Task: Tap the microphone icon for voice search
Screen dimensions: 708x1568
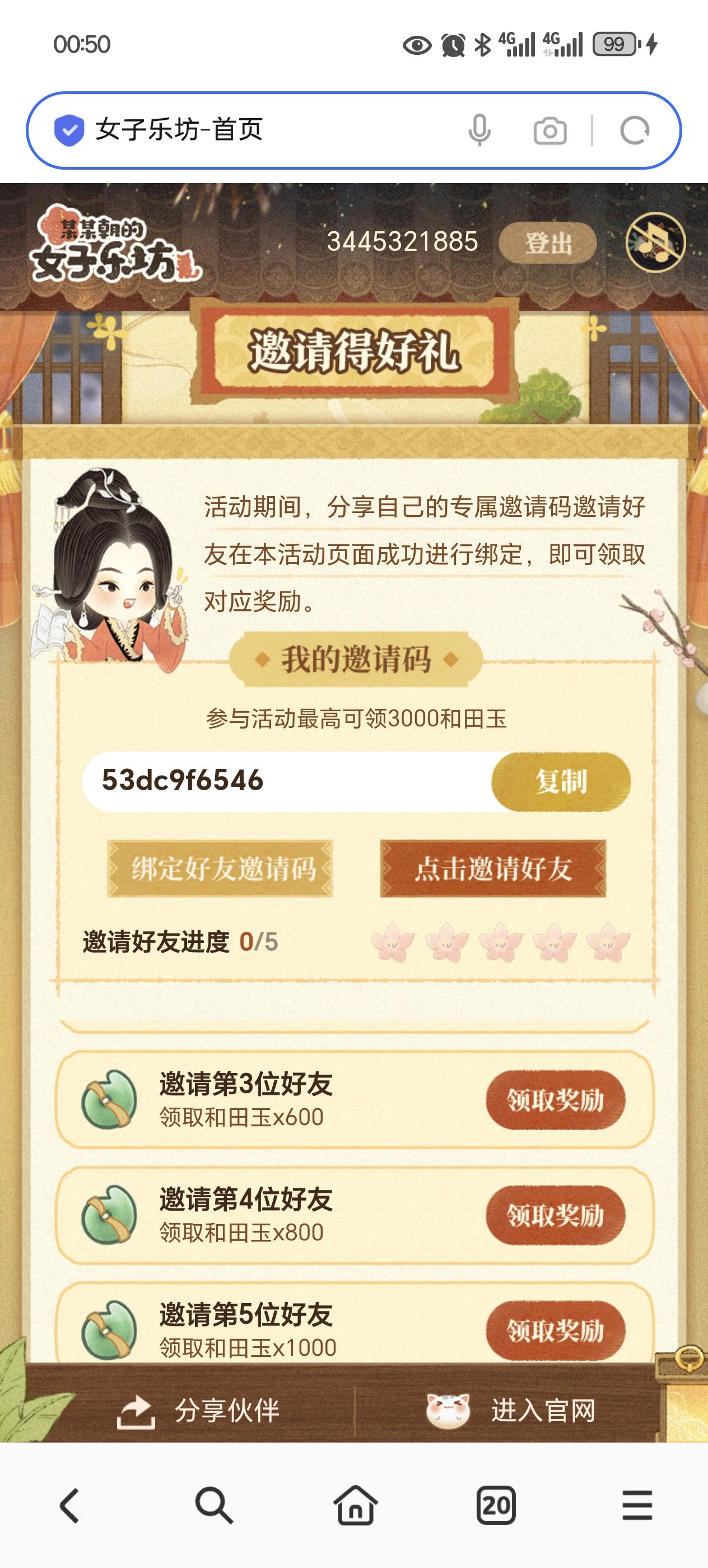Action: pos(481,130)
